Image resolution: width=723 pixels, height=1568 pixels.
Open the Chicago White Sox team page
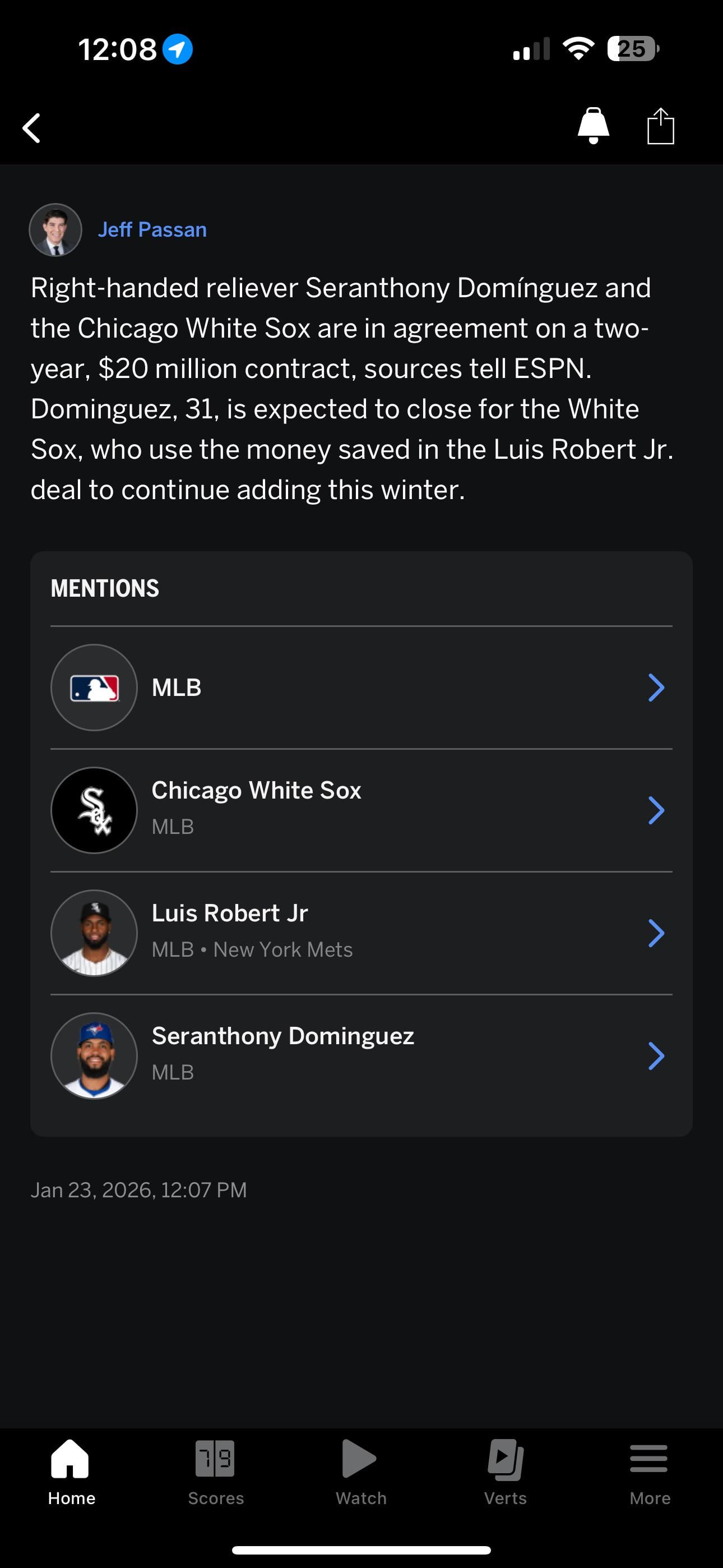[361, 810]
